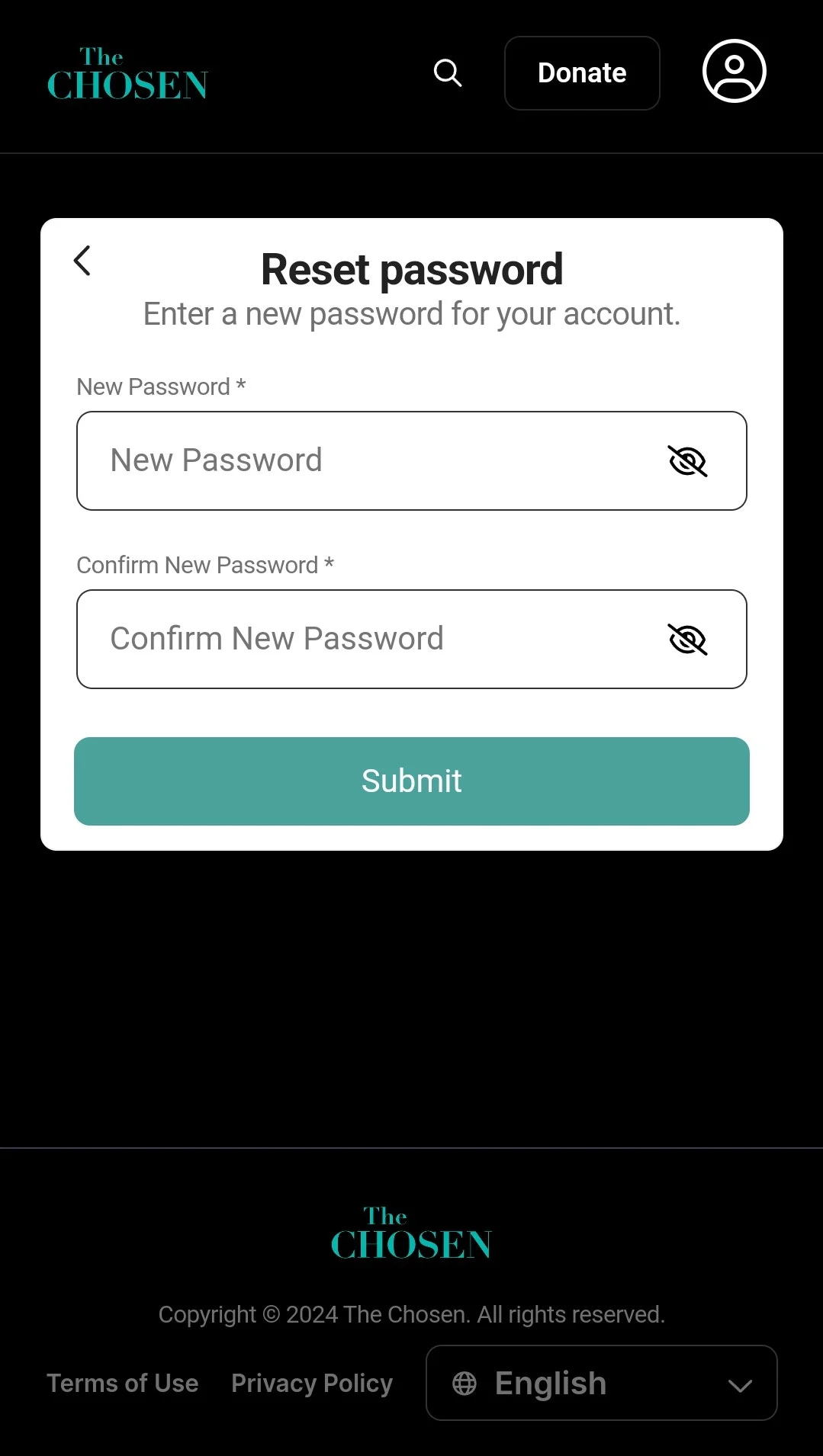Focus the Confirm New Password field
The image size is (823, 1456).
(412, 639)
